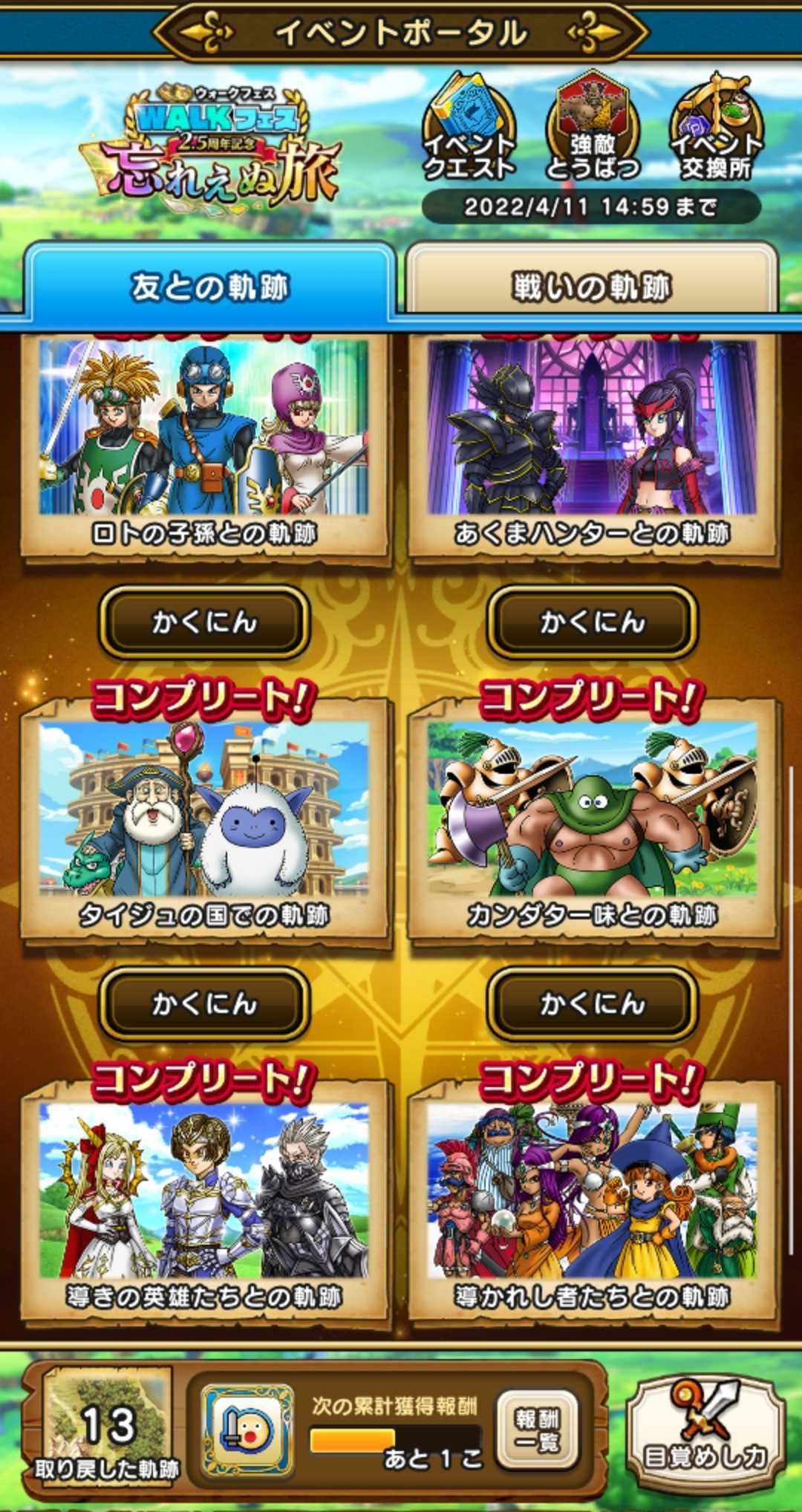Open タイジュの国での軌跡 card
Screen dimensions: 802x1512
pyautogui.click(x=204, y=821)
